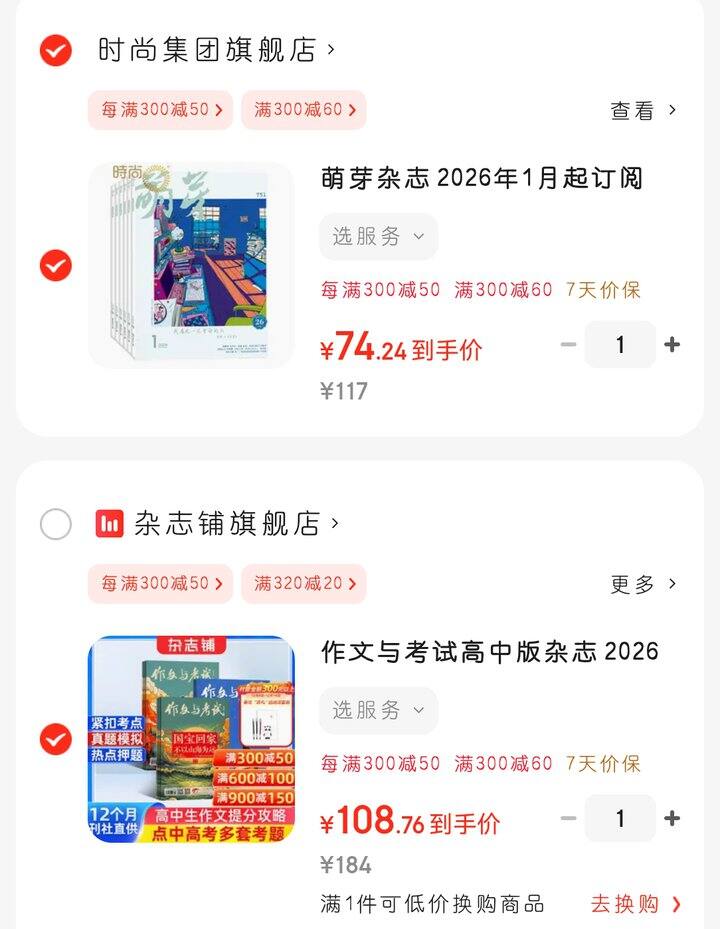Select the 杂志铺旗舰店 store checkbox
Screen dimensions: 720x929
tap(56, 523)
